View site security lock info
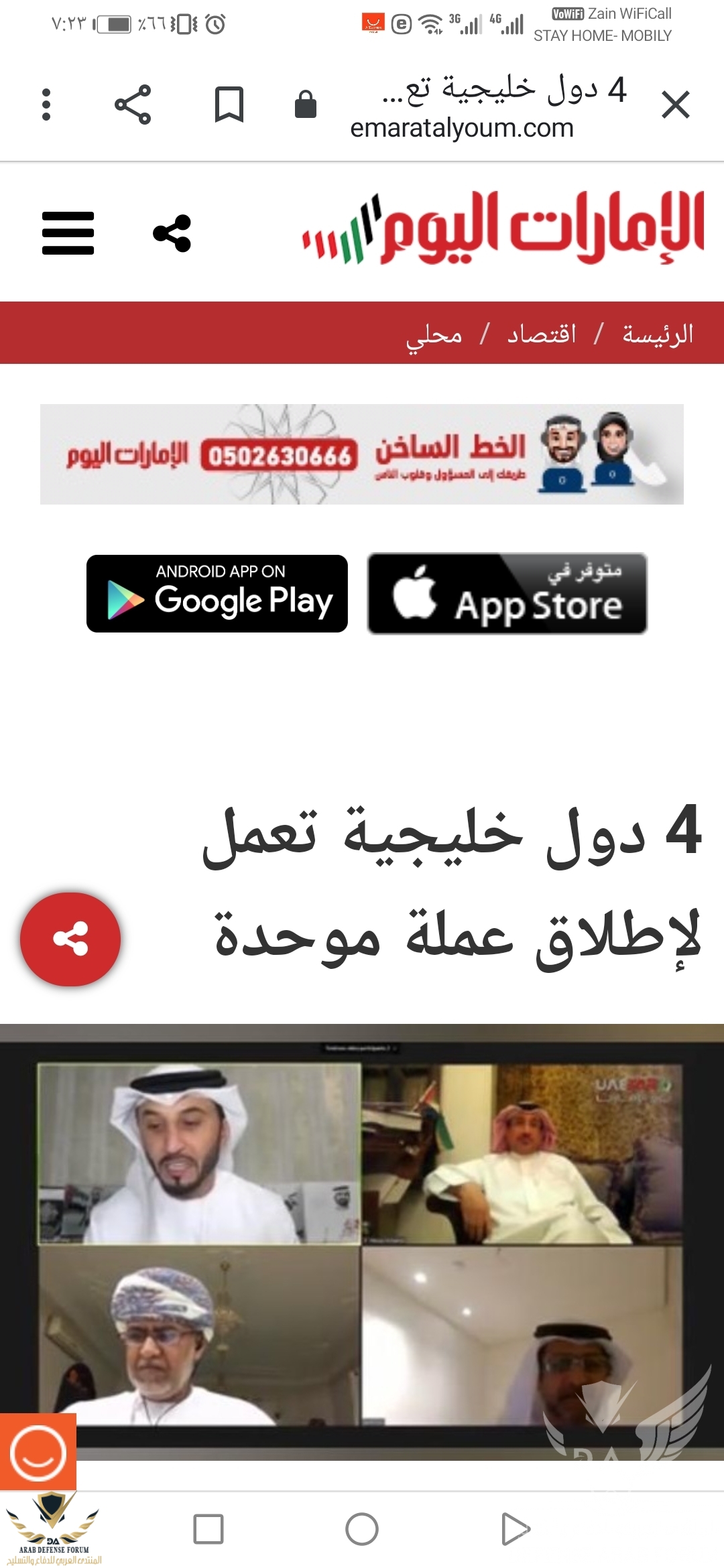Screen dimensions: 724x1568 point(306,105)
